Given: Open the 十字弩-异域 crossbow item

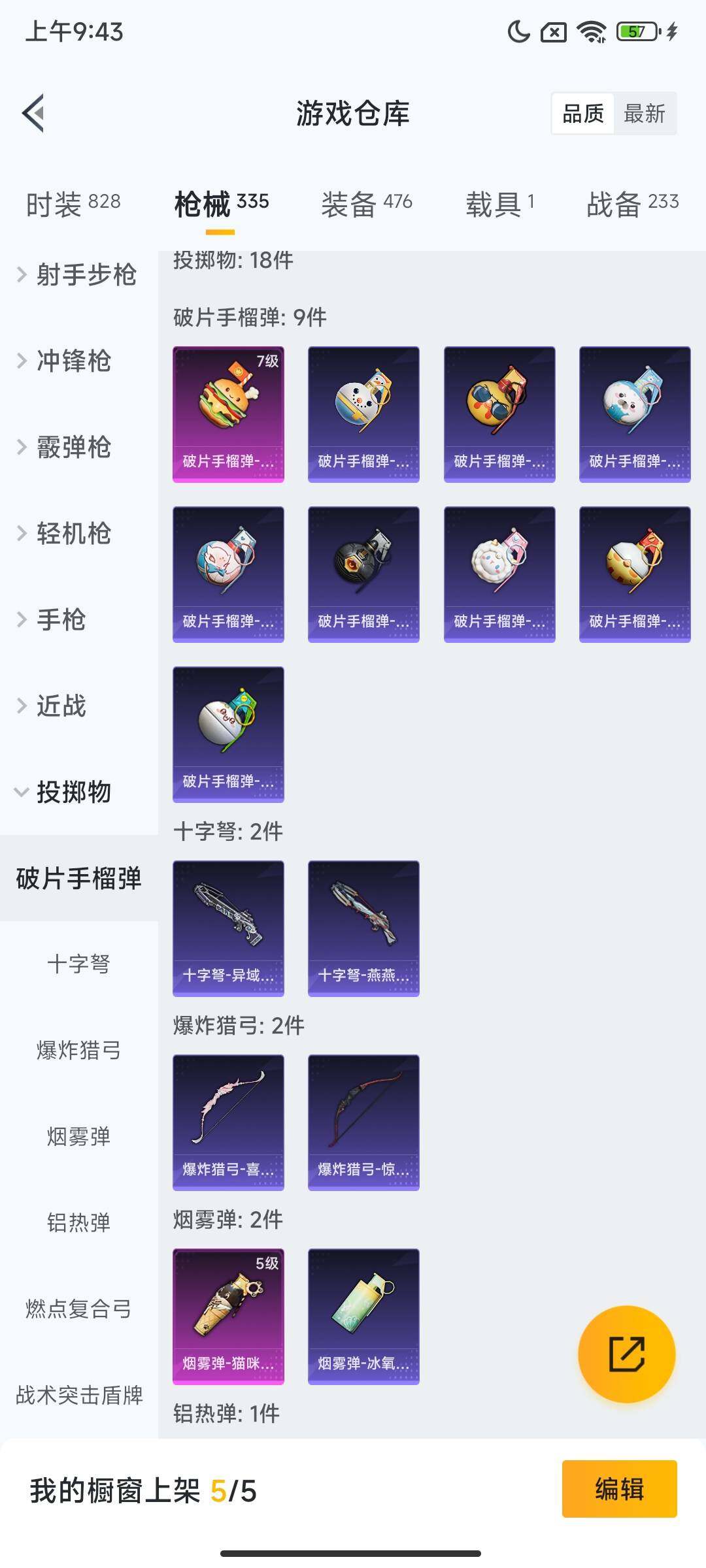Looking at the screenshot, I should click(228, 928).
